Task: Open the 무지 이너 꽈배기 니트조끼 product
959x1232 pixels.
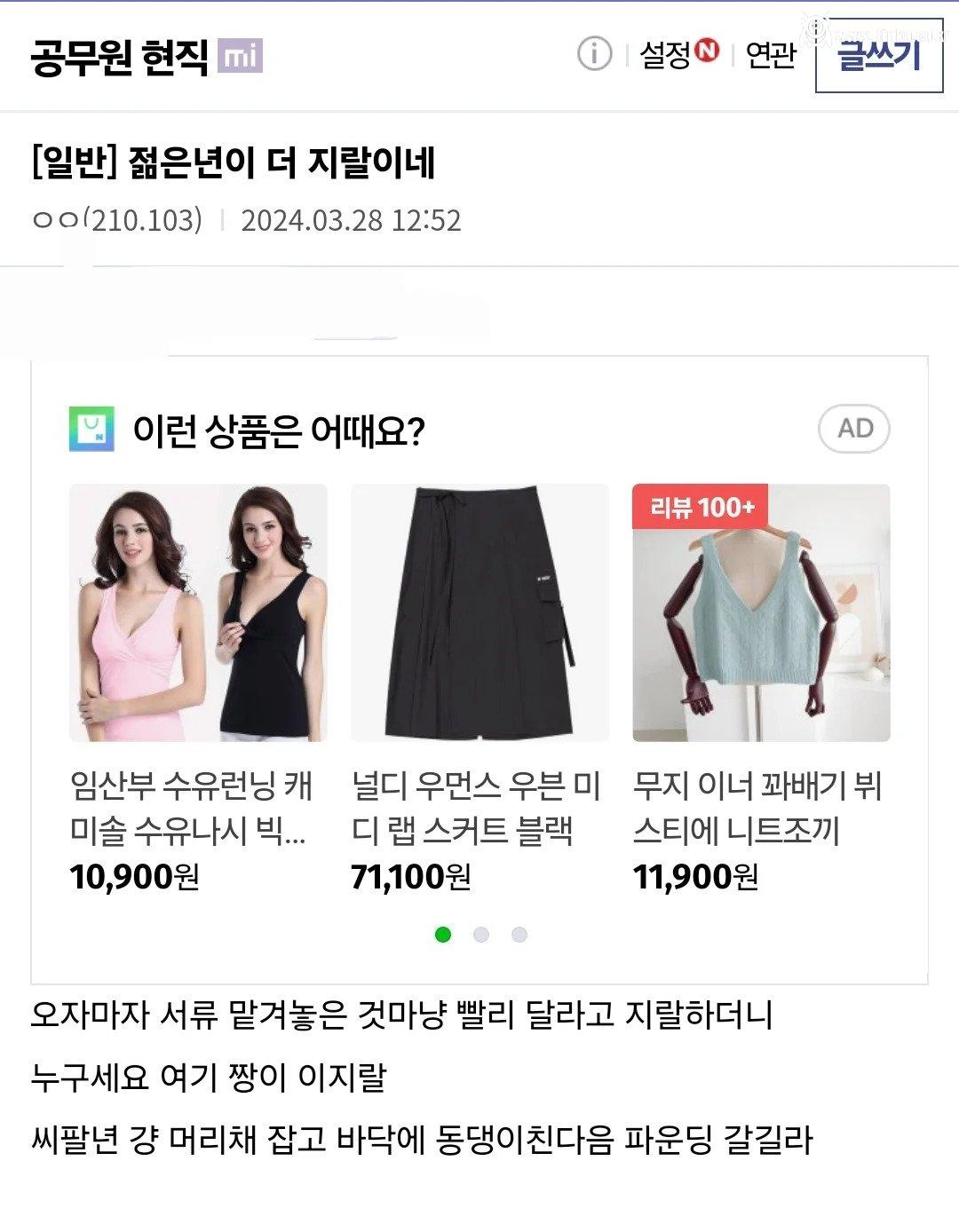Action: click(761, 612)
